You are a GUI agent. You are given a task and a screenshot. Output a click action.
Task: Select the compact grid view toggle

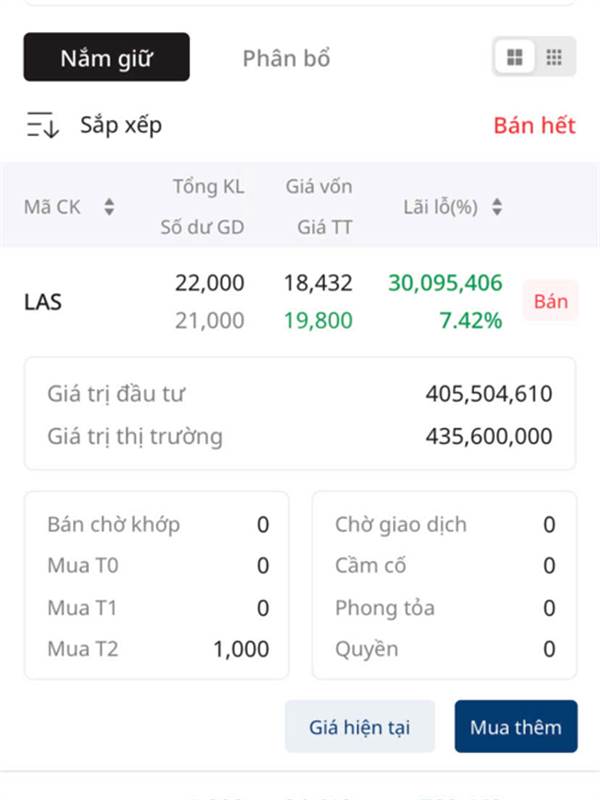tap(554, 57)
